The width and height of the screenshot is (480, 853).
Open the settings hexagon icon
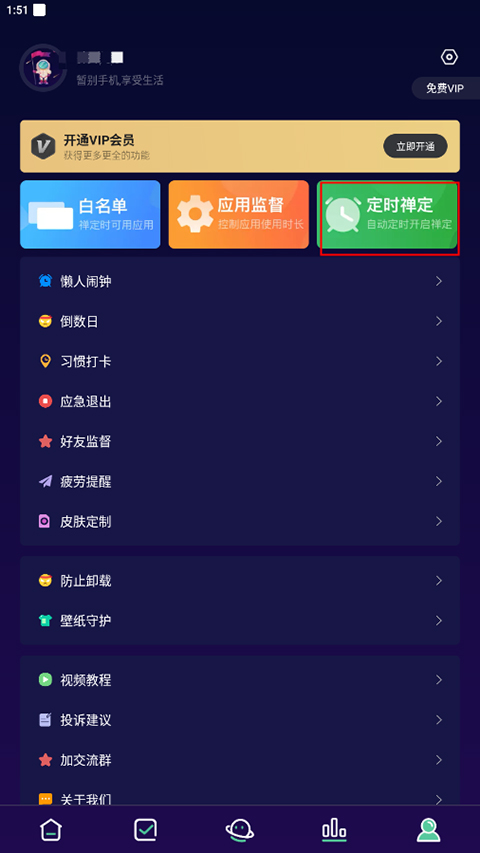point(449,57)
